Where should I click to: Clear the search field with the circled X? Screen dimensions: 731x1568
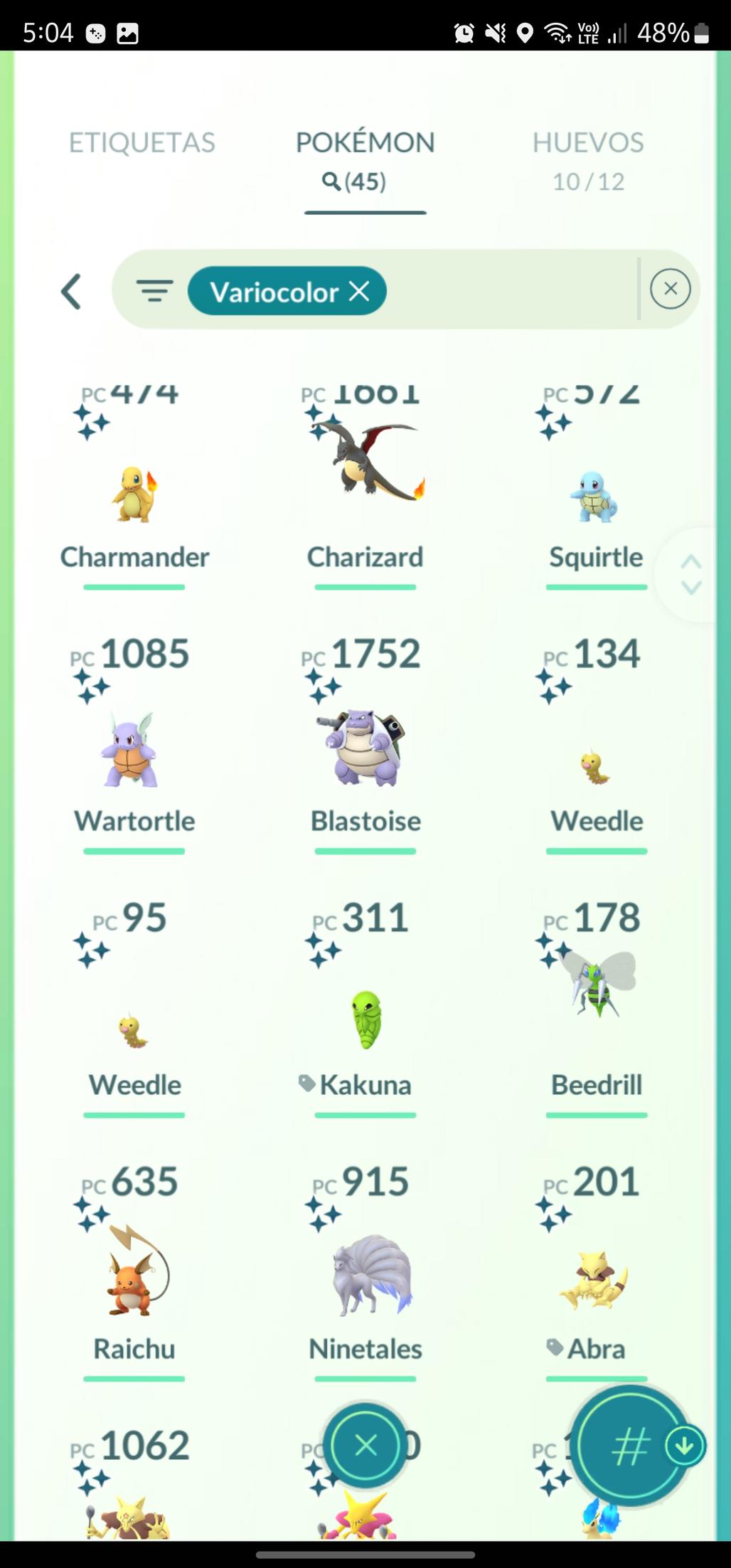pos(670,289)
